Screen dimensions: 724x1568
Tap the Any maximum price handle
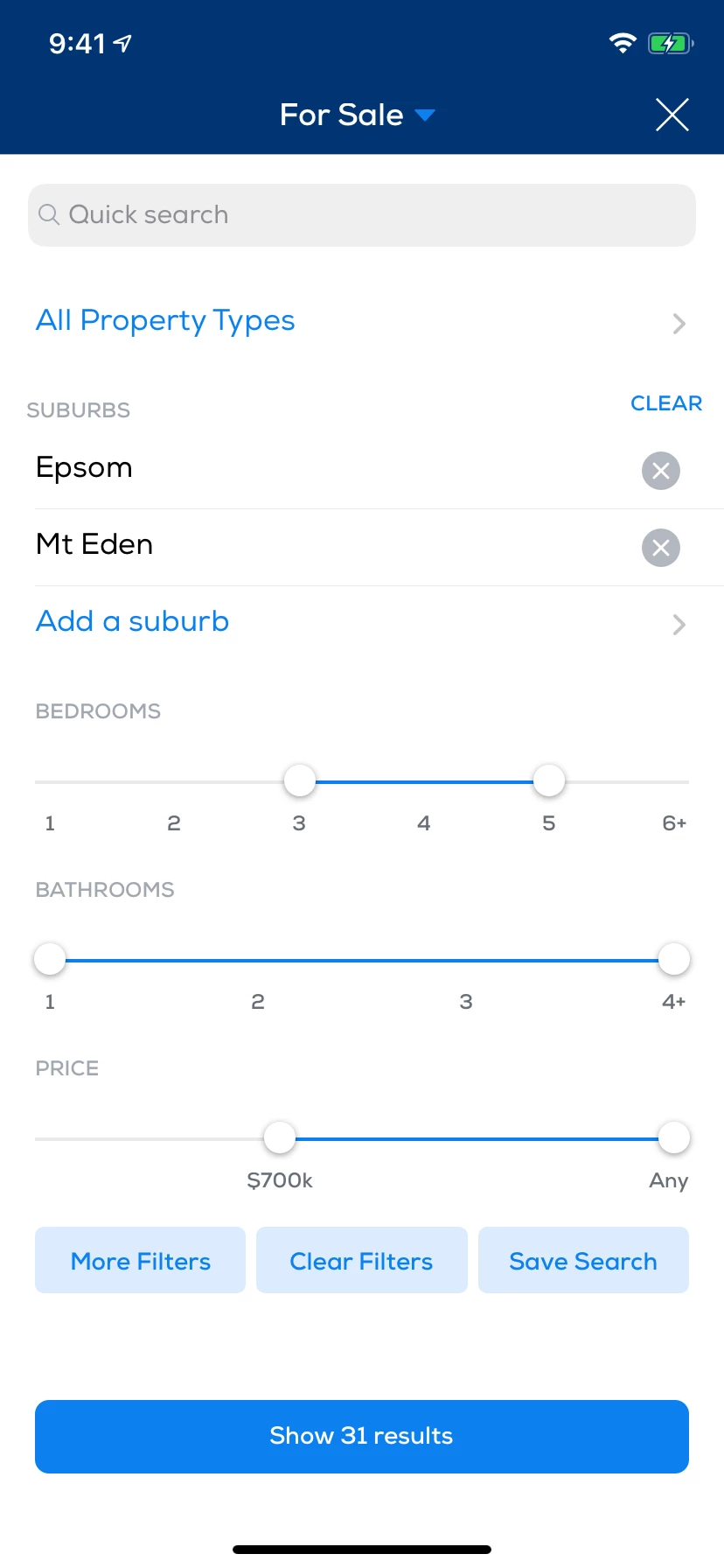674,1137
